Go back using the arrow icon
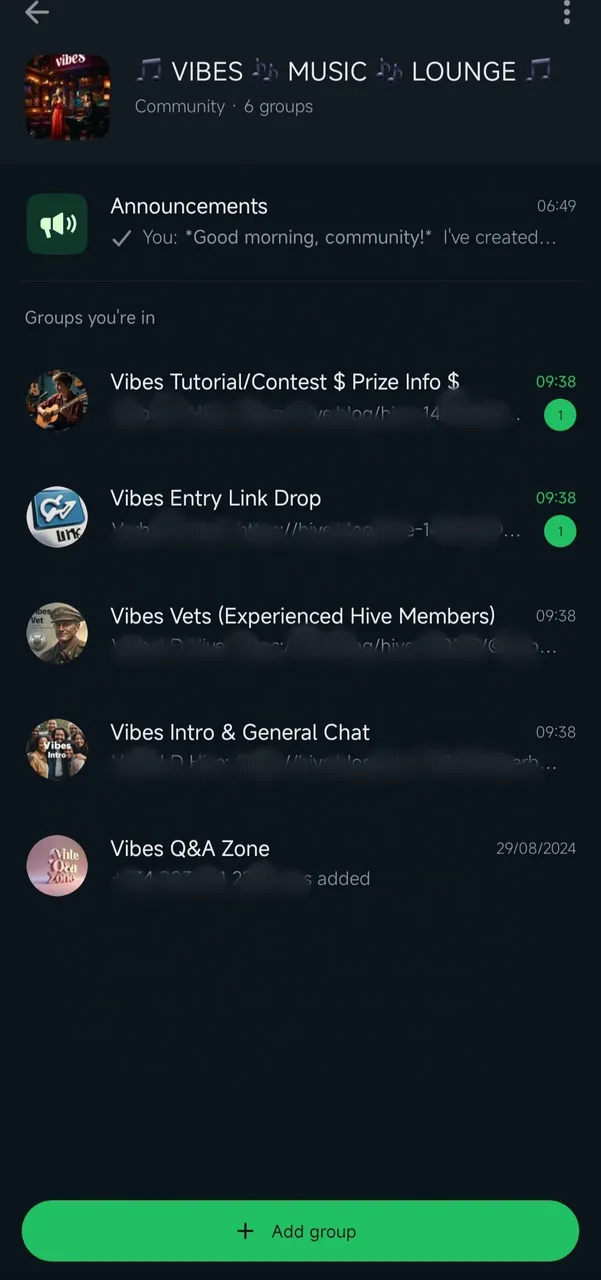This screenshot has width=601, height=1280. pos(37,12)
